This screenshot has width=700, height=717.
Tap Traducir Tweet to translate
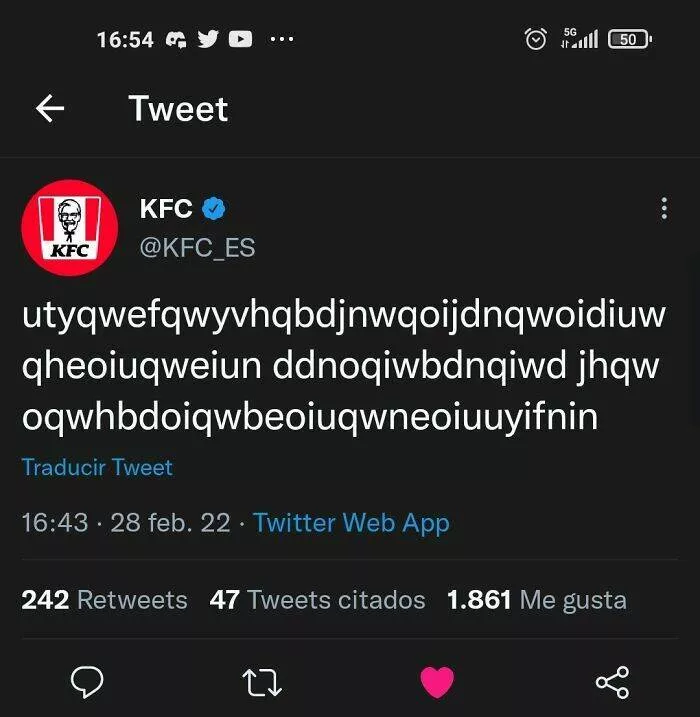(97, 467)
